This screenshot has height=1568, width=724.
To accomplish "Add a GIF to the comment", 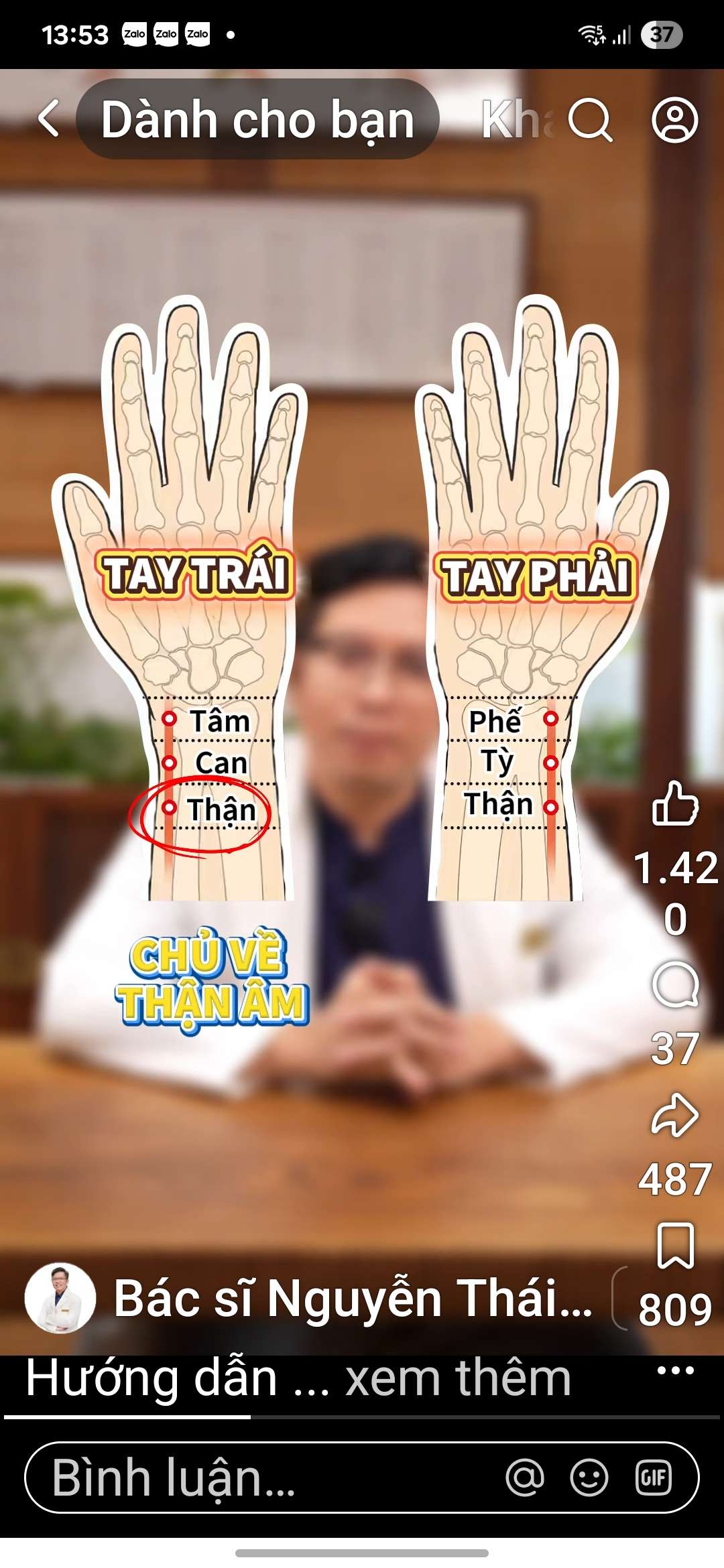I will pos(653,1478).
